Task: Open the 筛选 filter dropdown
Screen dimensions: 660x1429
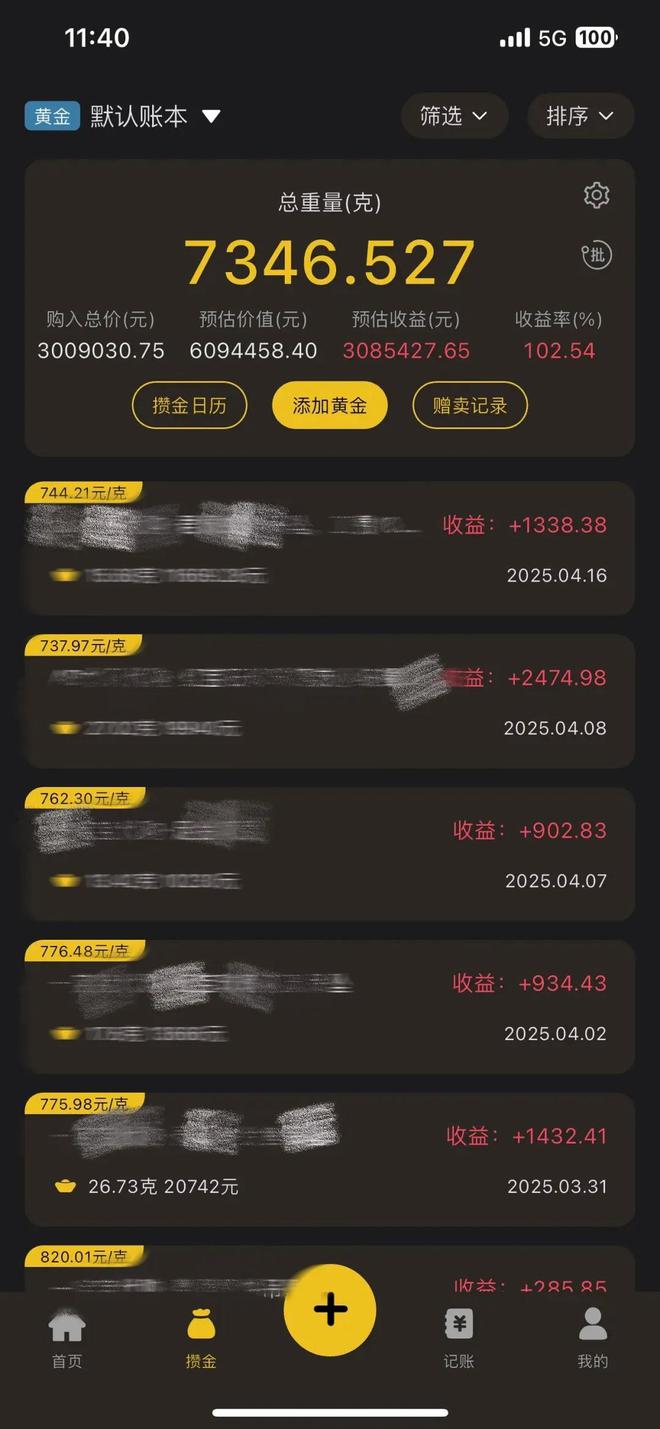Action: point(454,116)
